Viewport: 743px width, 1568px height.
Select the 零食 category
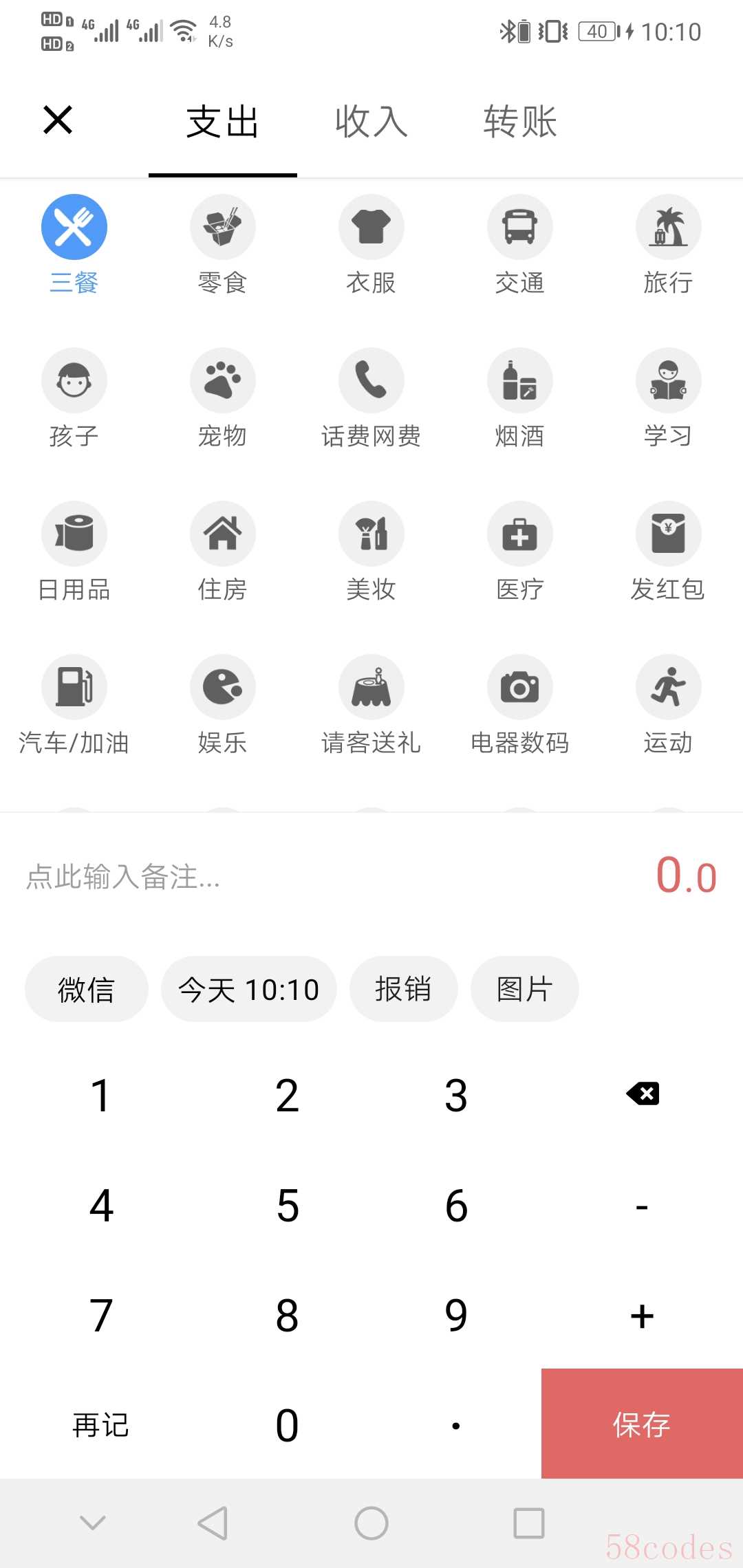point(222,245)
